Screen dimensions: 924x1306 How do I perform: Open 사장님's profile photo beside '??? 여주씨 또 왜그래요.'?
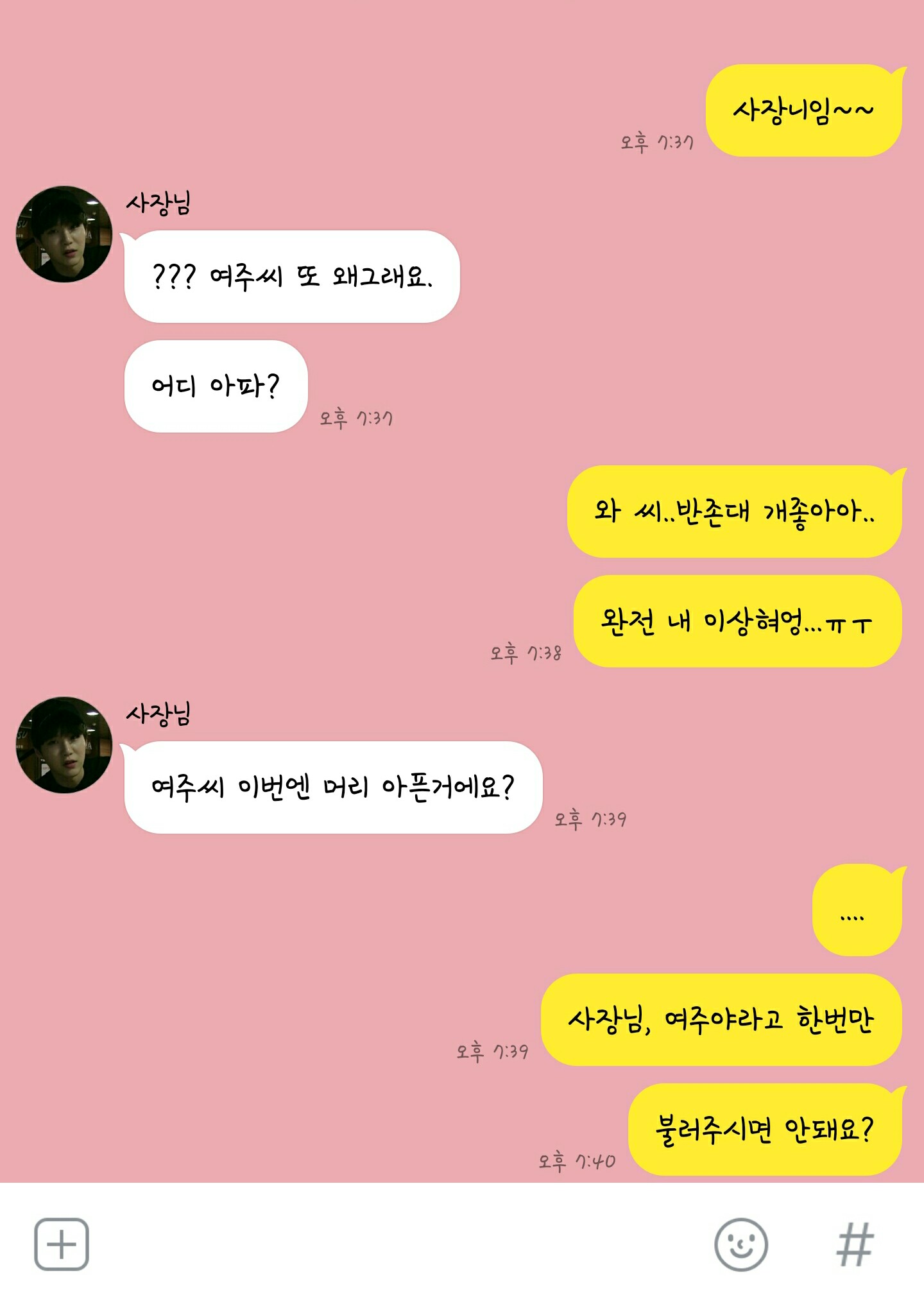64,234
